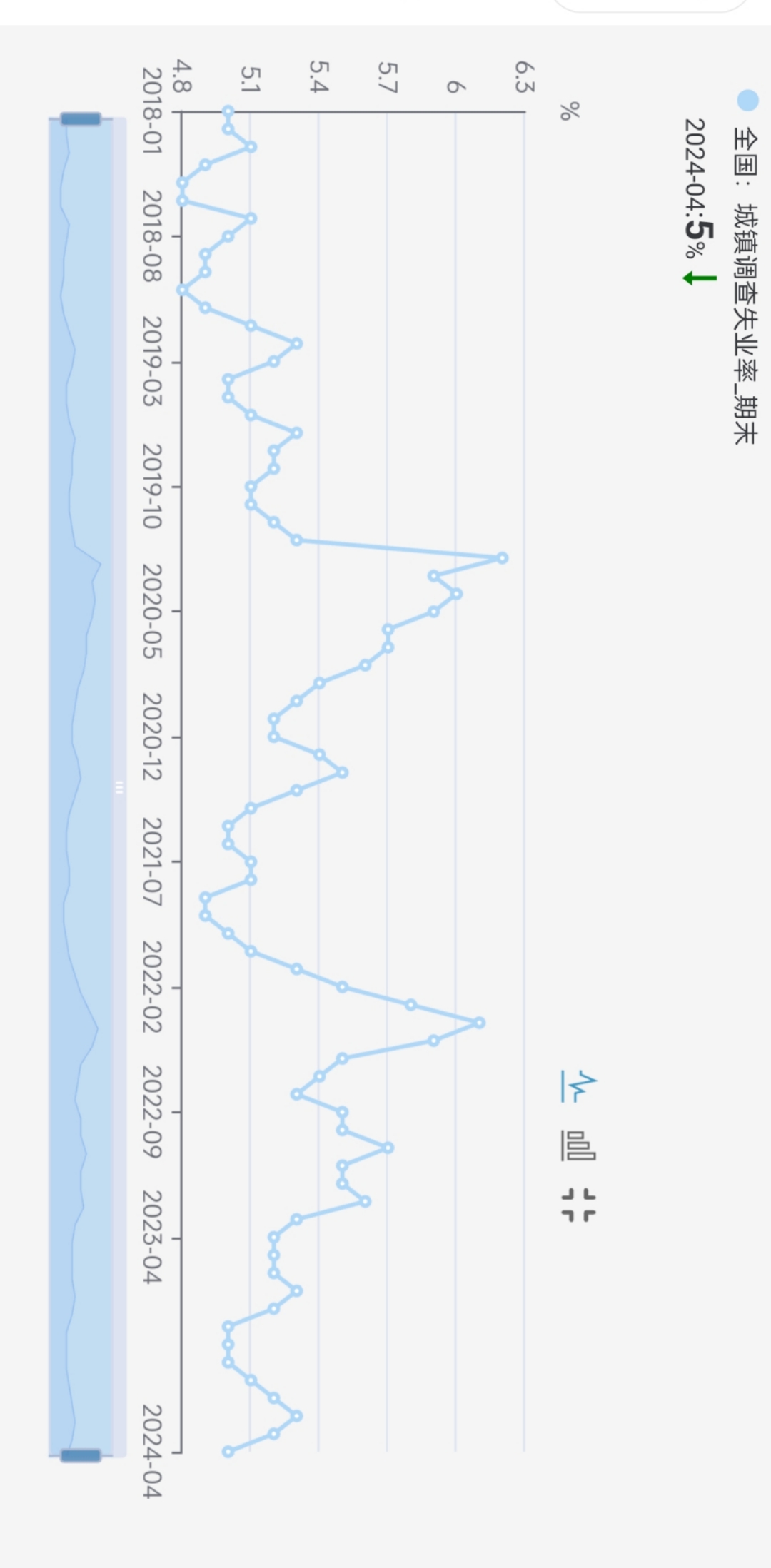Tap the range slider handle at 2018-01
The image size is (771, 1568).
[81, 119]
